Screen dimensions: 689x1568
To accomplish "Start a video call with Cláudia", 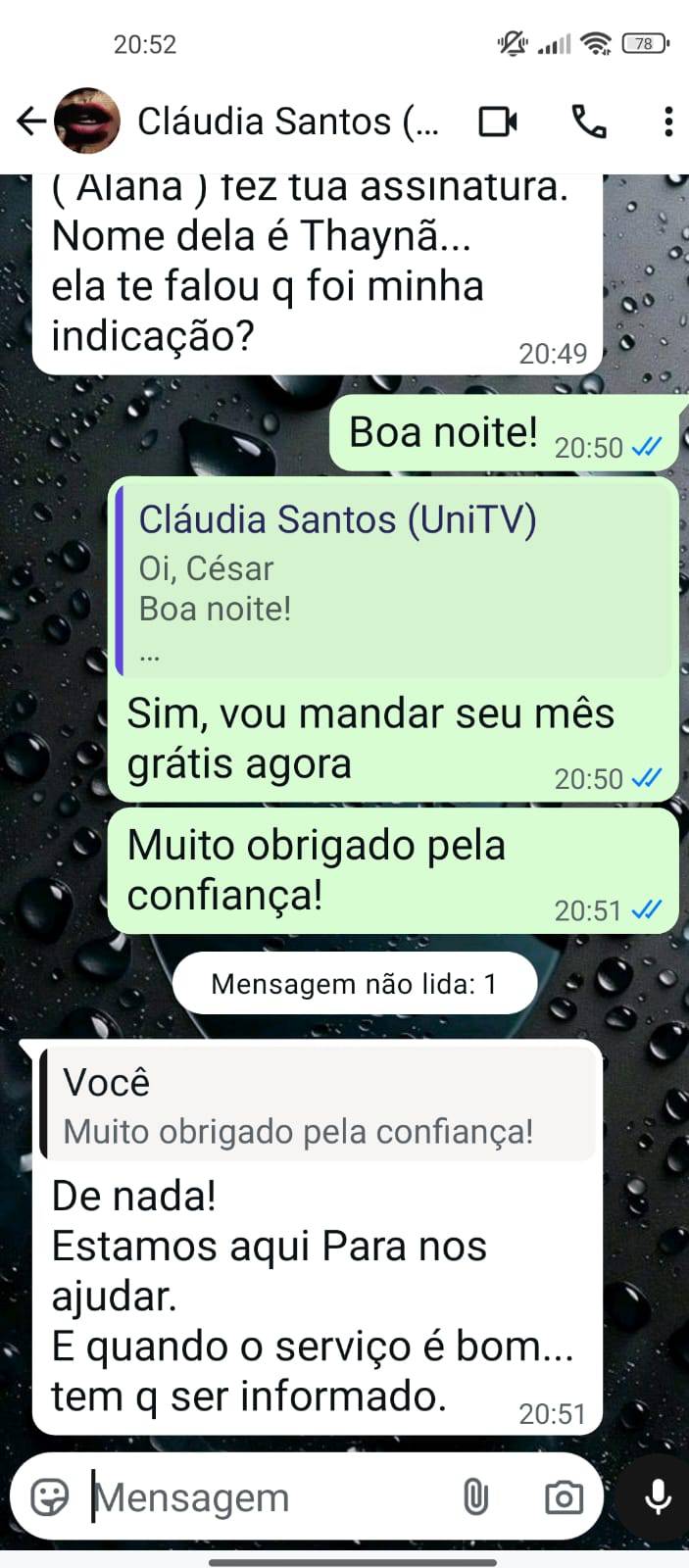I will point(498,122).
